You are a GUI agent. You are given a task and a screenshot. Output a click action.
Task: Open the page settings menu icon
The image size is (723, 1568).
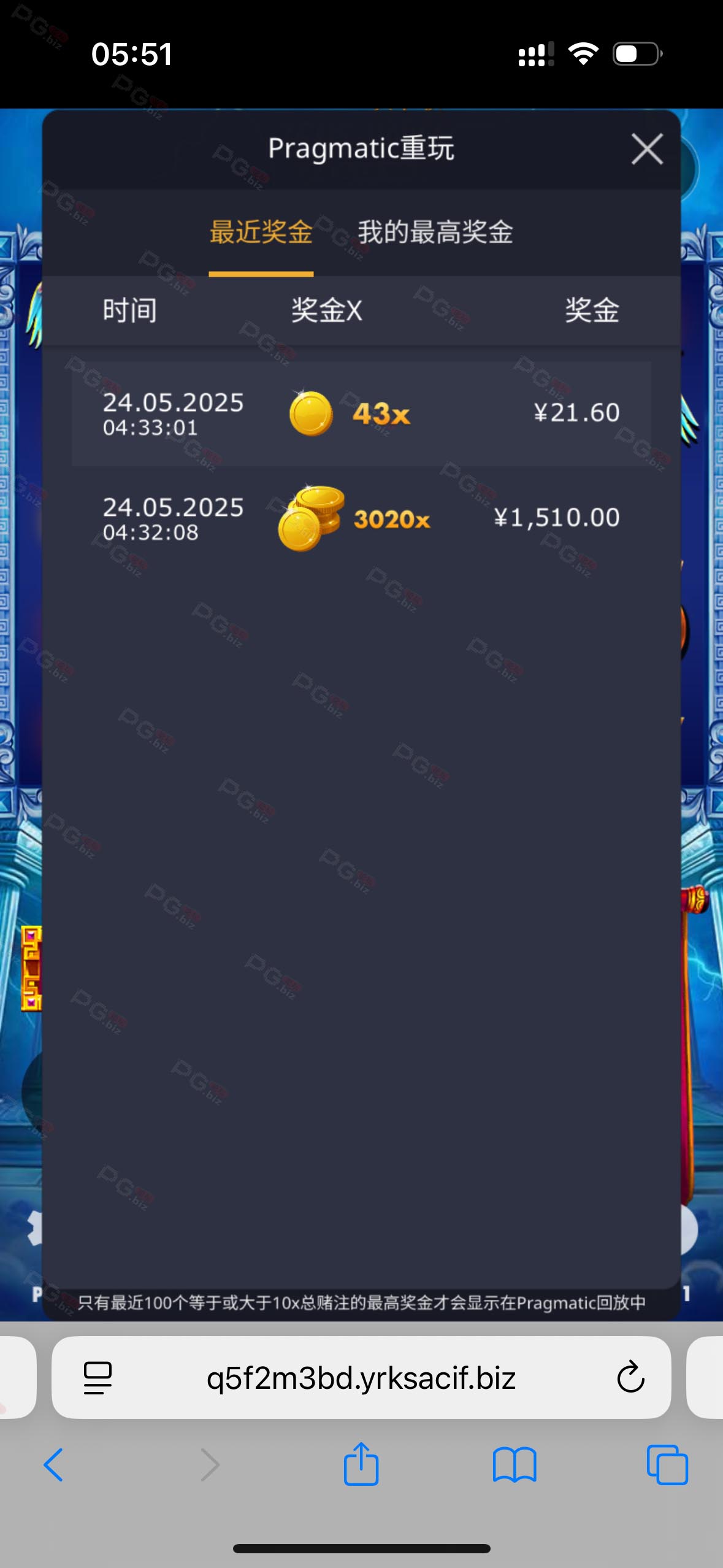pos(98,1378)
